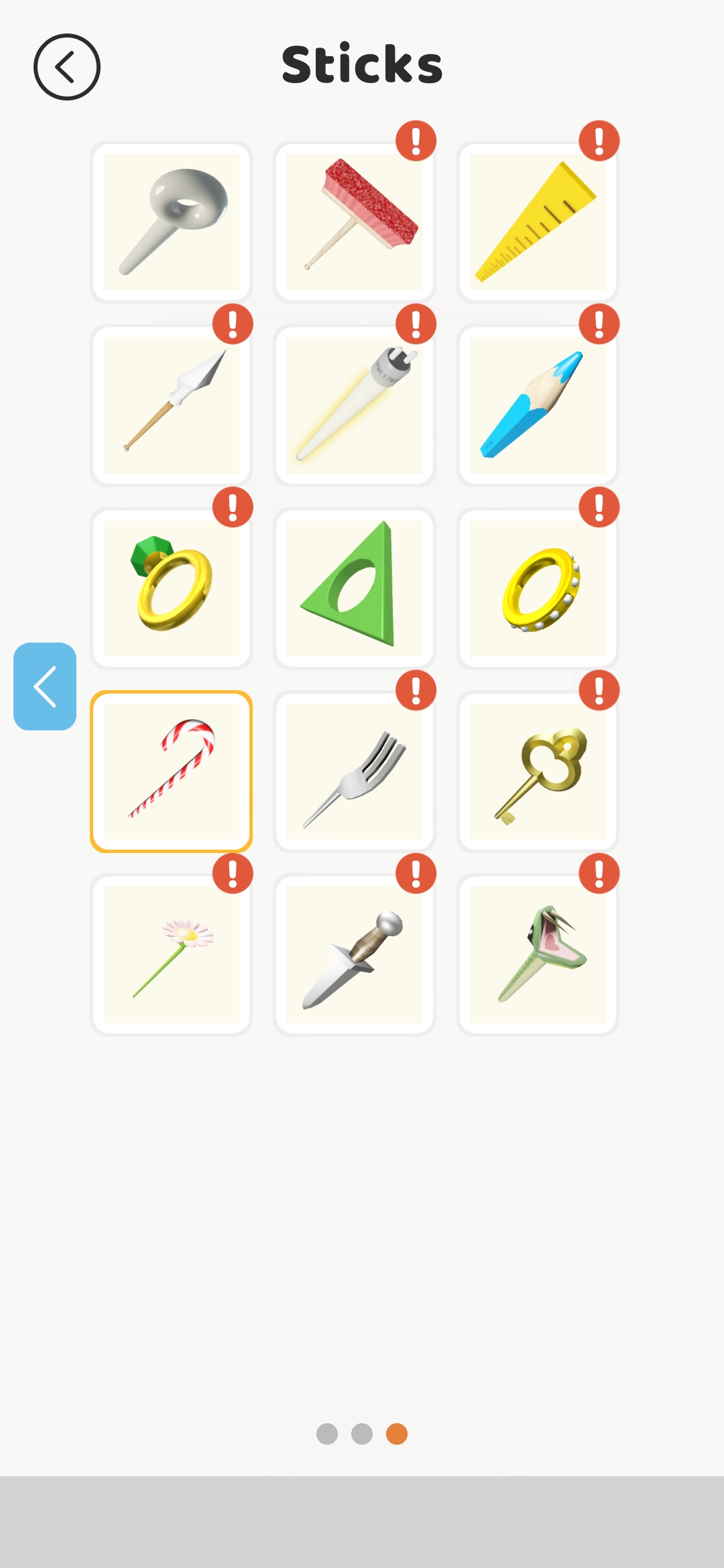Go back from the Sticks screen
Screen dimensions: 724x1568
point(66,67)
